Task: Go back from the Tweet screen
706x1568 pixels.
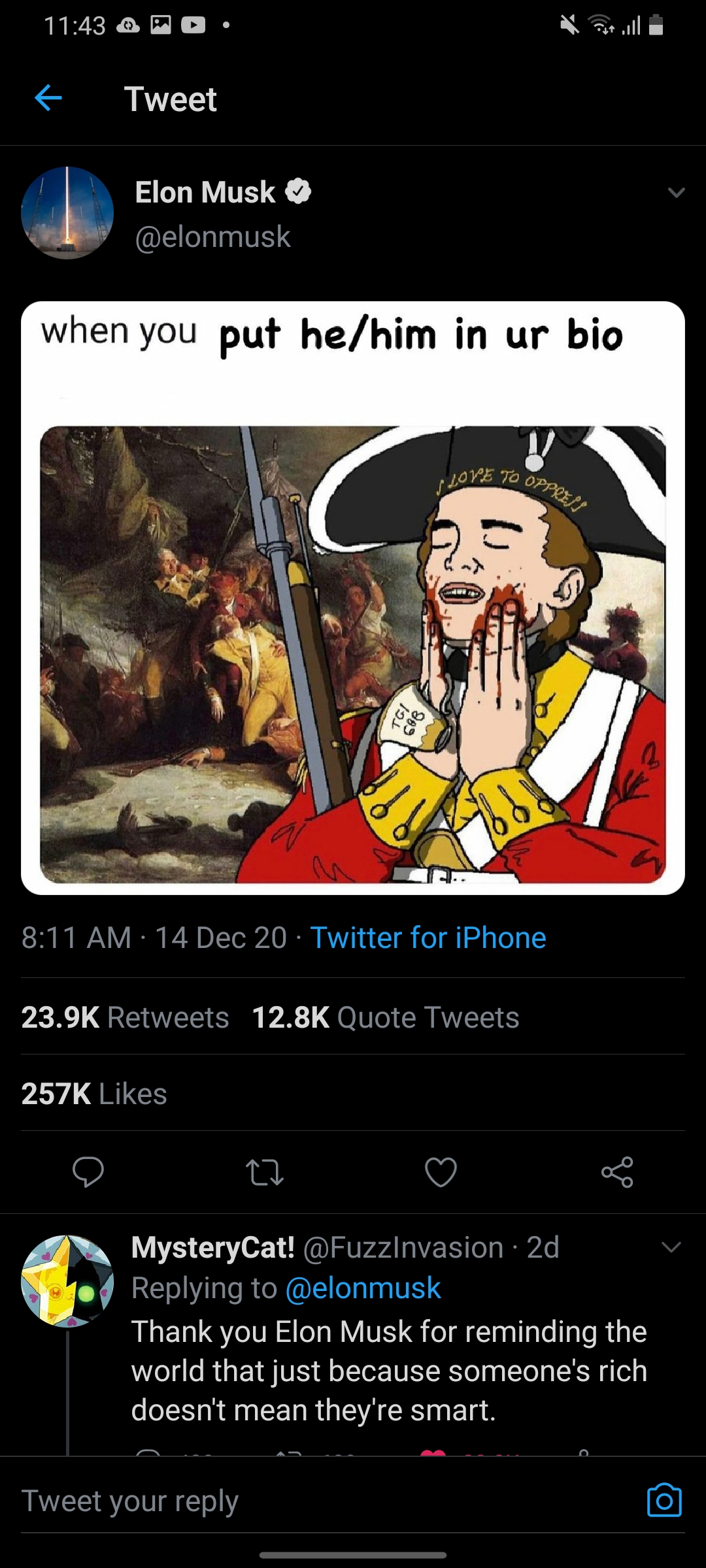Action: click(x=48, y=99)
